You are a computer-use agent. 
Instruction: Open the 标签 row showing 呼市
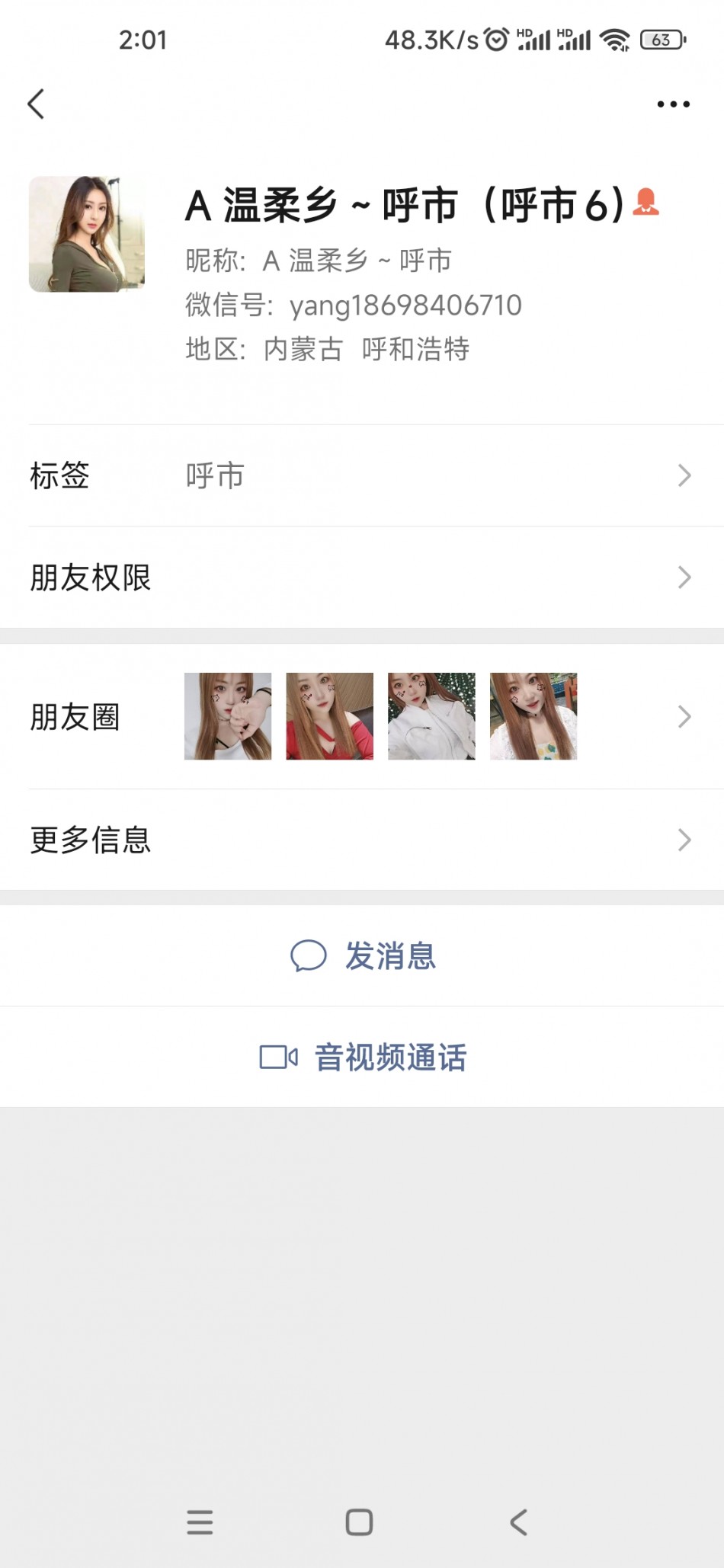tap(362, 476)
